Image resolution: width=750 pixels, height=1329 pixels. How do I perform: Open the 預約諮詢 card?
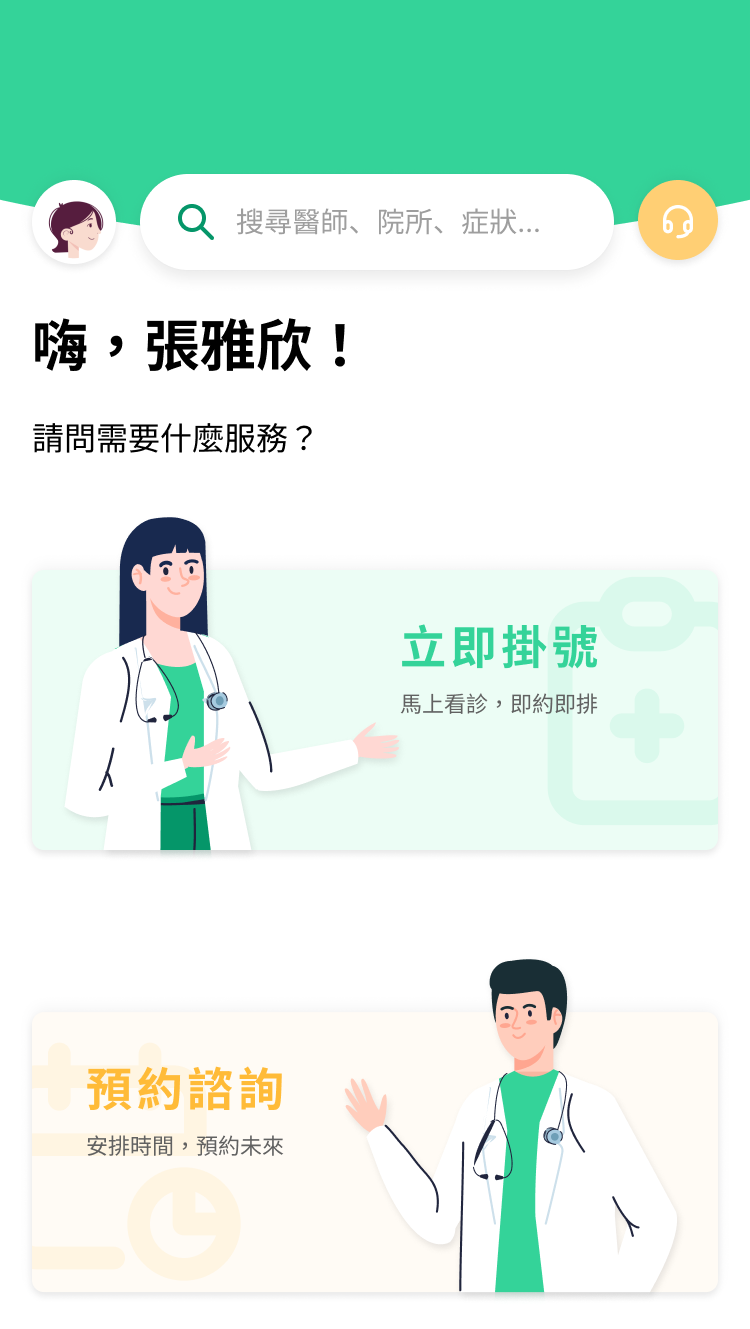coord(375,1150)
